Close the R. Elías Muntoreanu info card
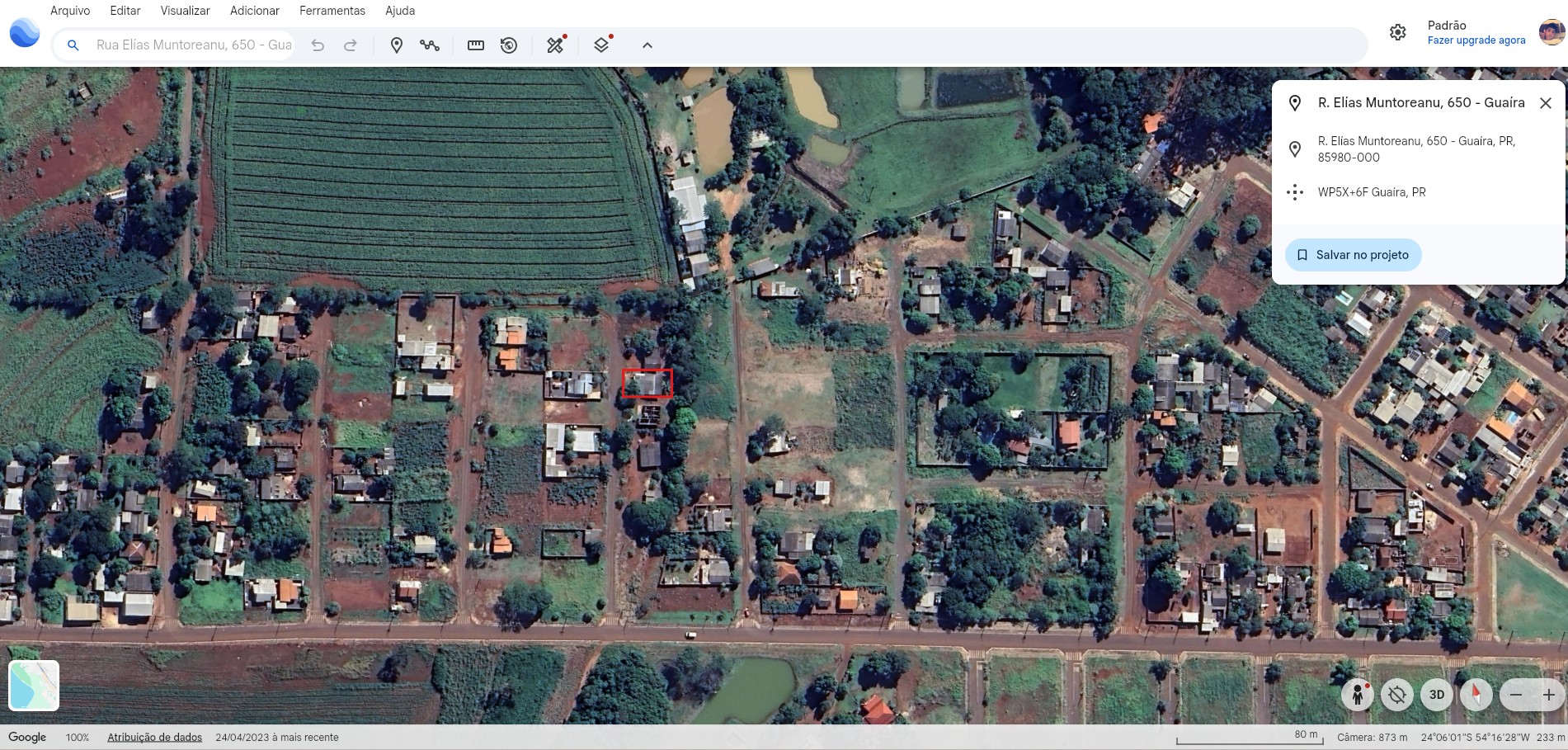Viewport: 1568px width, 750px height. click(1545, 103)
